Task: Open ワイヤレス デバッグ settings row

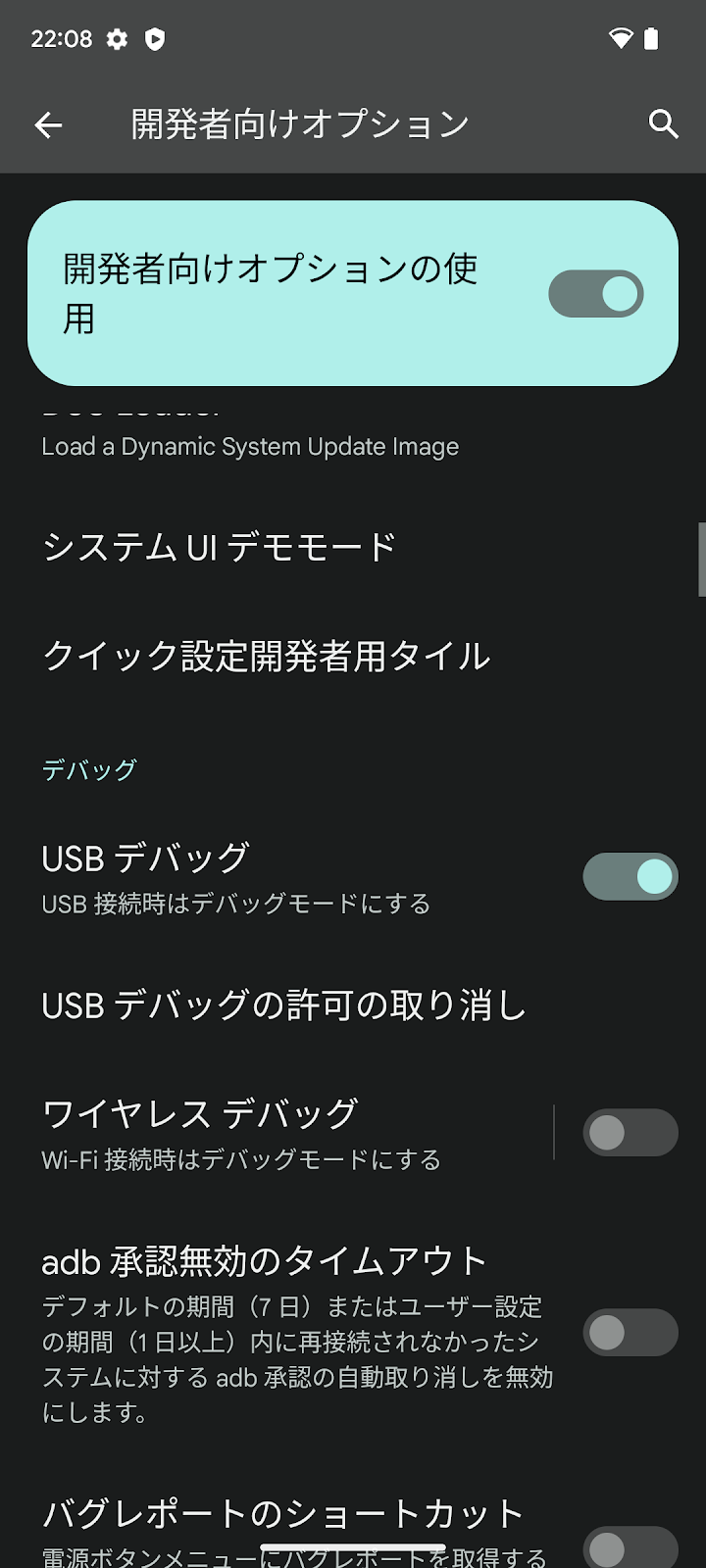Action: click(x=277, y=1133)
